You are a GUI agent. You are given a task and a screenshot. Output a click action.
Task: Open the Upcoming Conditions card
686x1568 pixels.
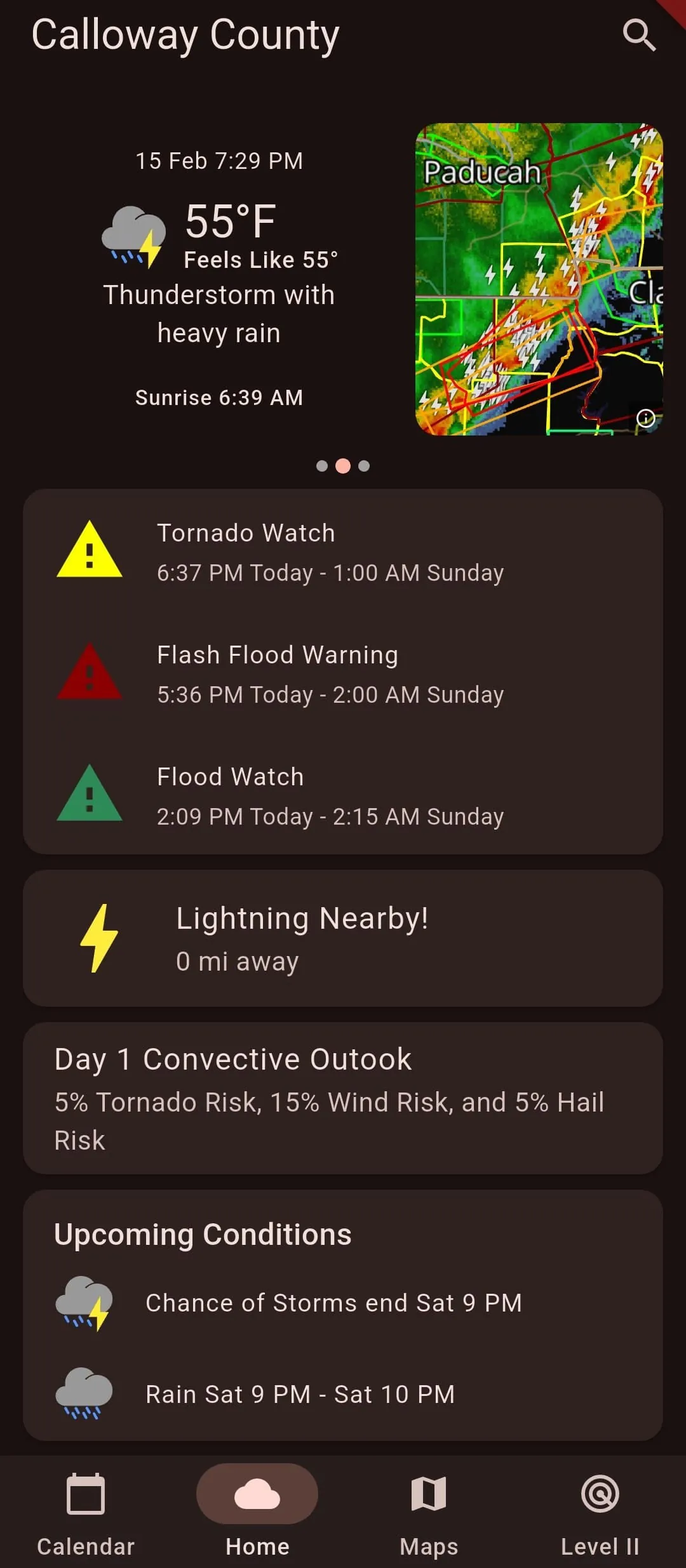click(x=343, y=1314)
